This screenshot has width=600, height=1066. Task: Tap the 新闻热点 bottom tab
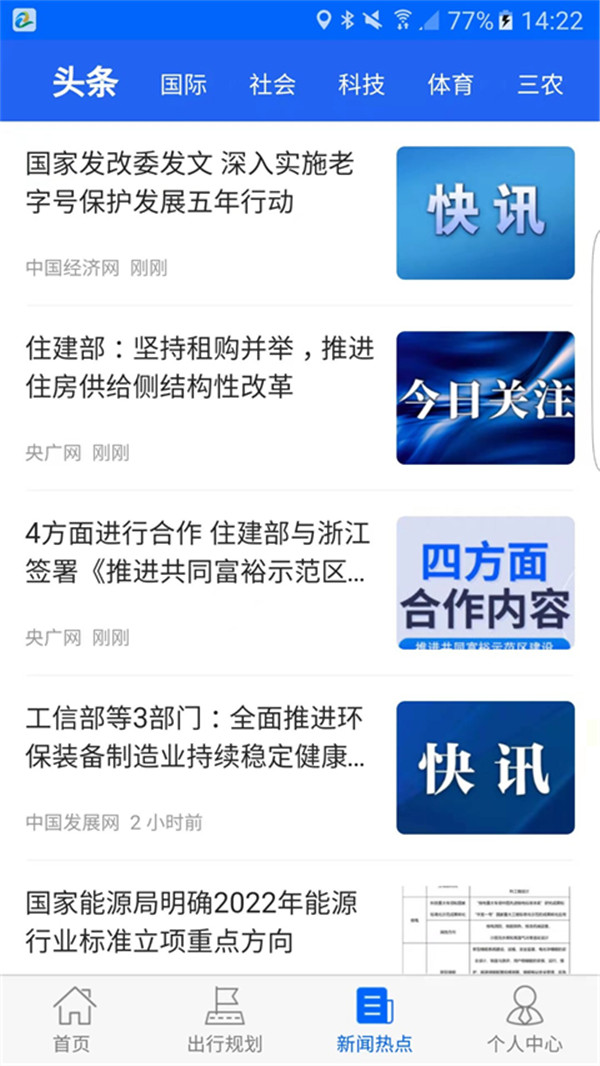(x=375, y=1020)
